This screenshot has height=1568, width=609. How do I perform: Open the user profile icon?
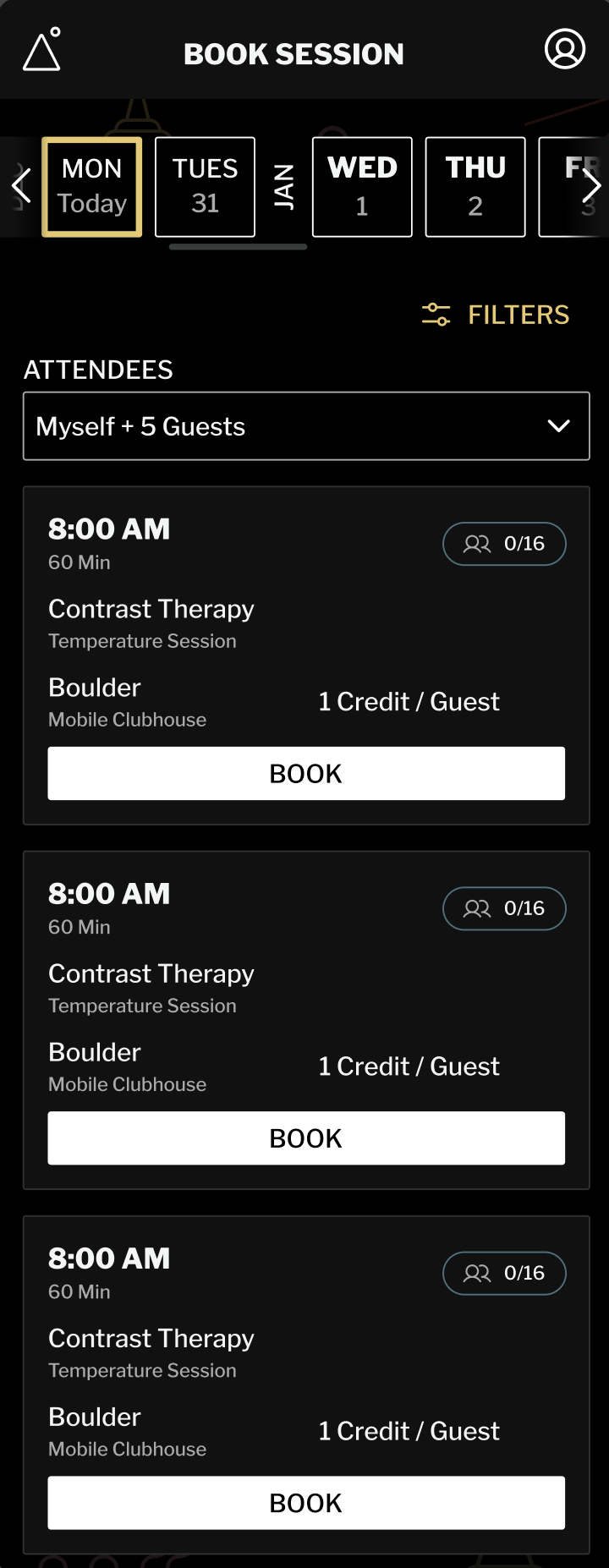coord(564,49)
